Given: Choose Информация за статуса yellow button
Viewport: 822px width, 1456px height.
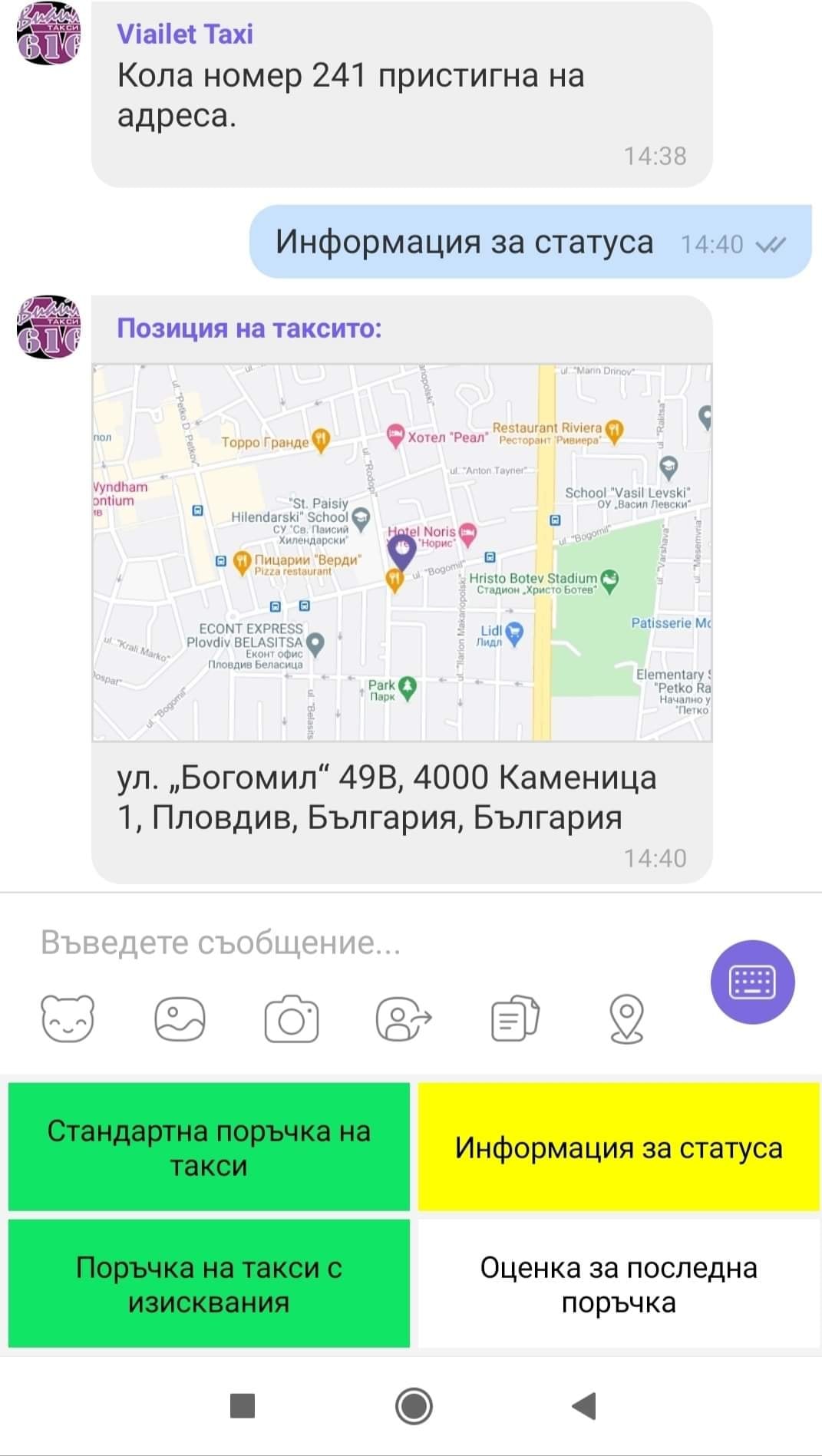Looking at the screenshot, I should [619, 1147].
